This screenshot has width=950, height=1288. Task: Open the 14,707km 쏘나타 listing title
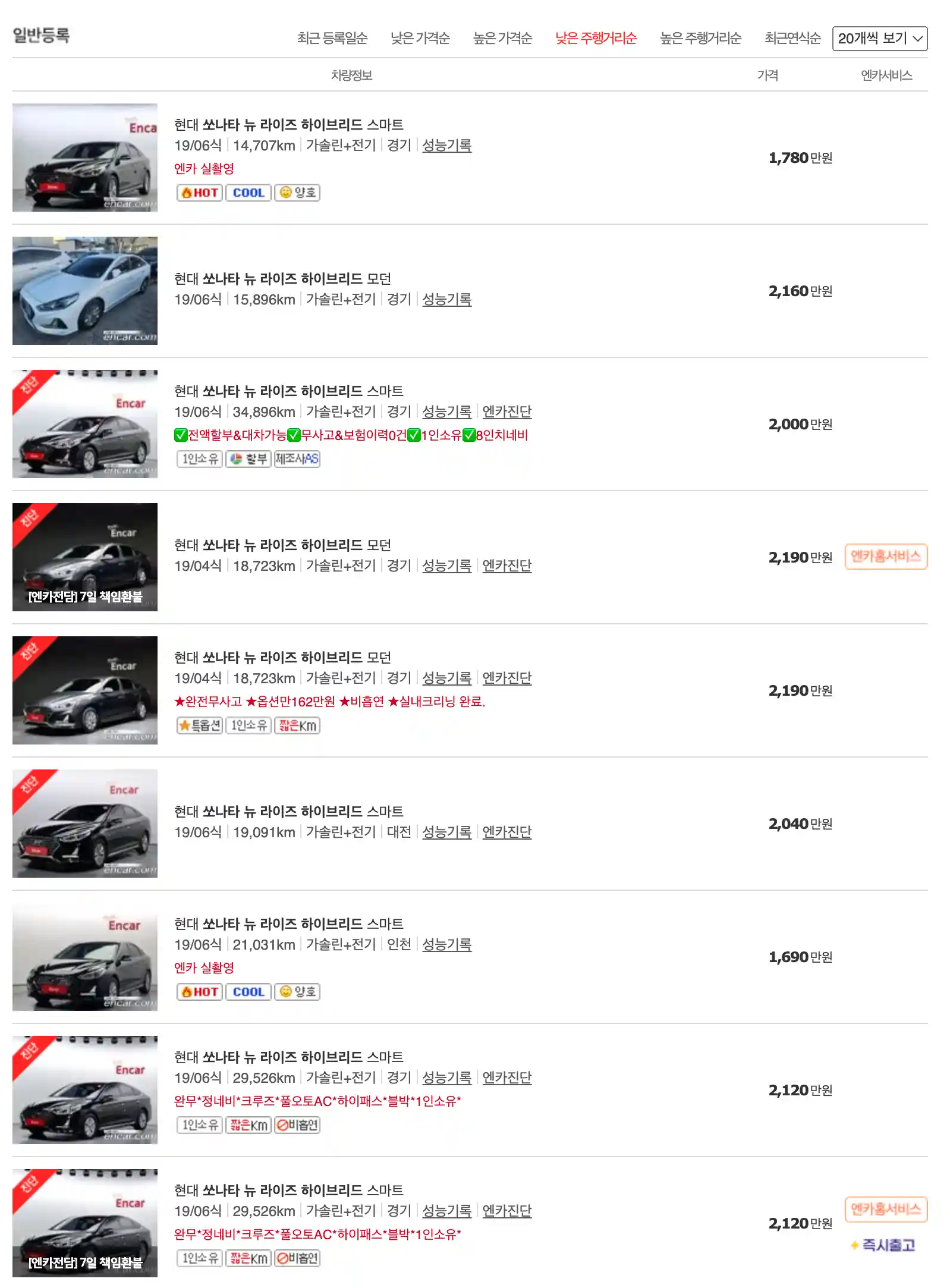288,125
